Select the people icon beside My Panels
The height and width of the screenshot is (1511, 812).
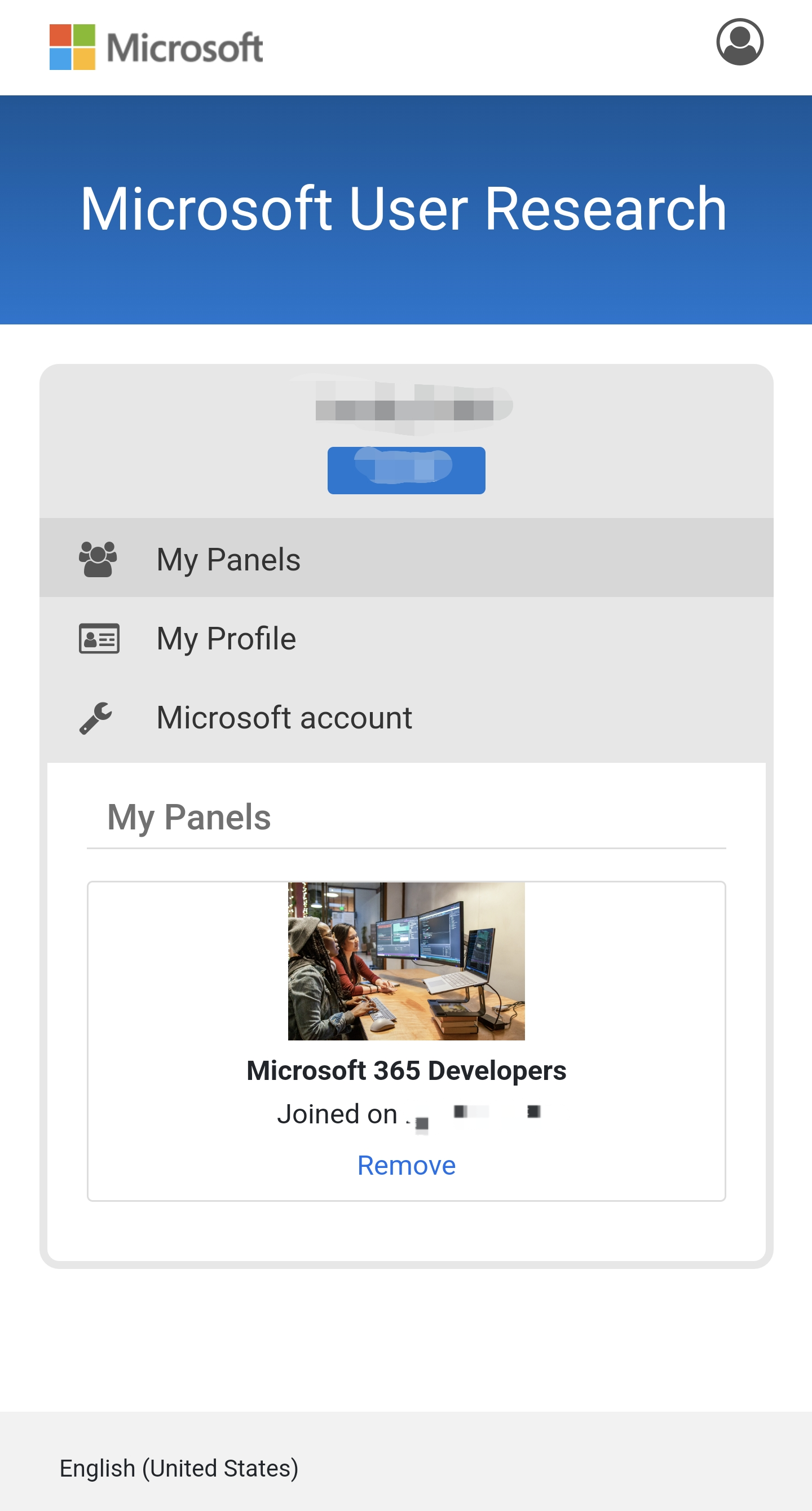(98, 559)
